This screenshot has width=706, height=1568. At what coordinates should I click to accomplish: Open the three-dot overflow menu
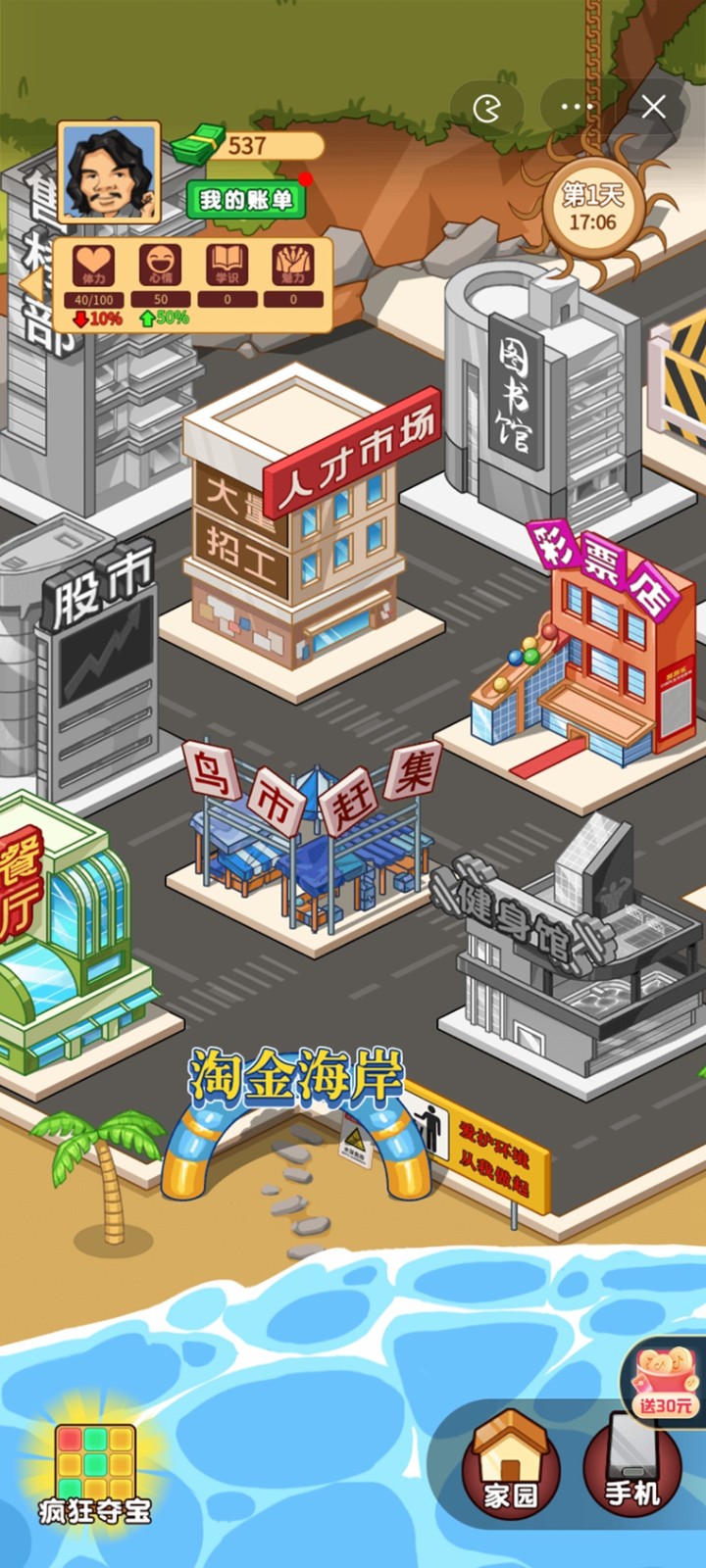[577, 107]
